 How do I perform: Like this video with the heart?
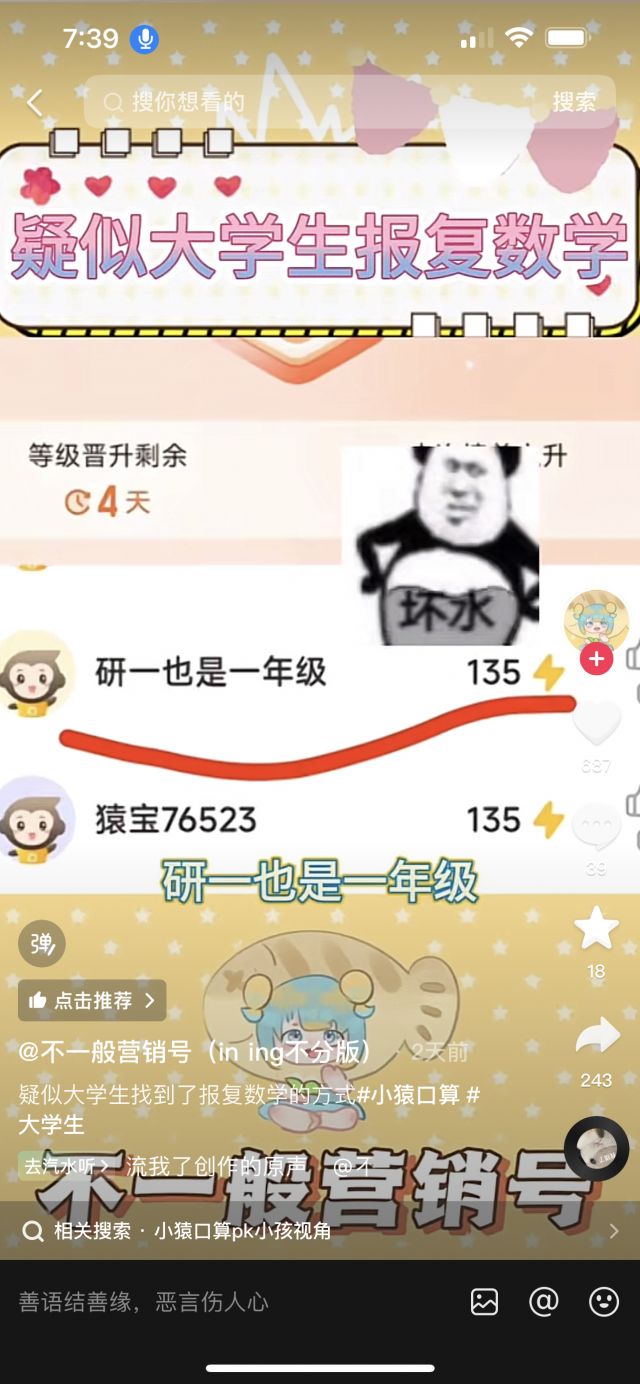596,724
